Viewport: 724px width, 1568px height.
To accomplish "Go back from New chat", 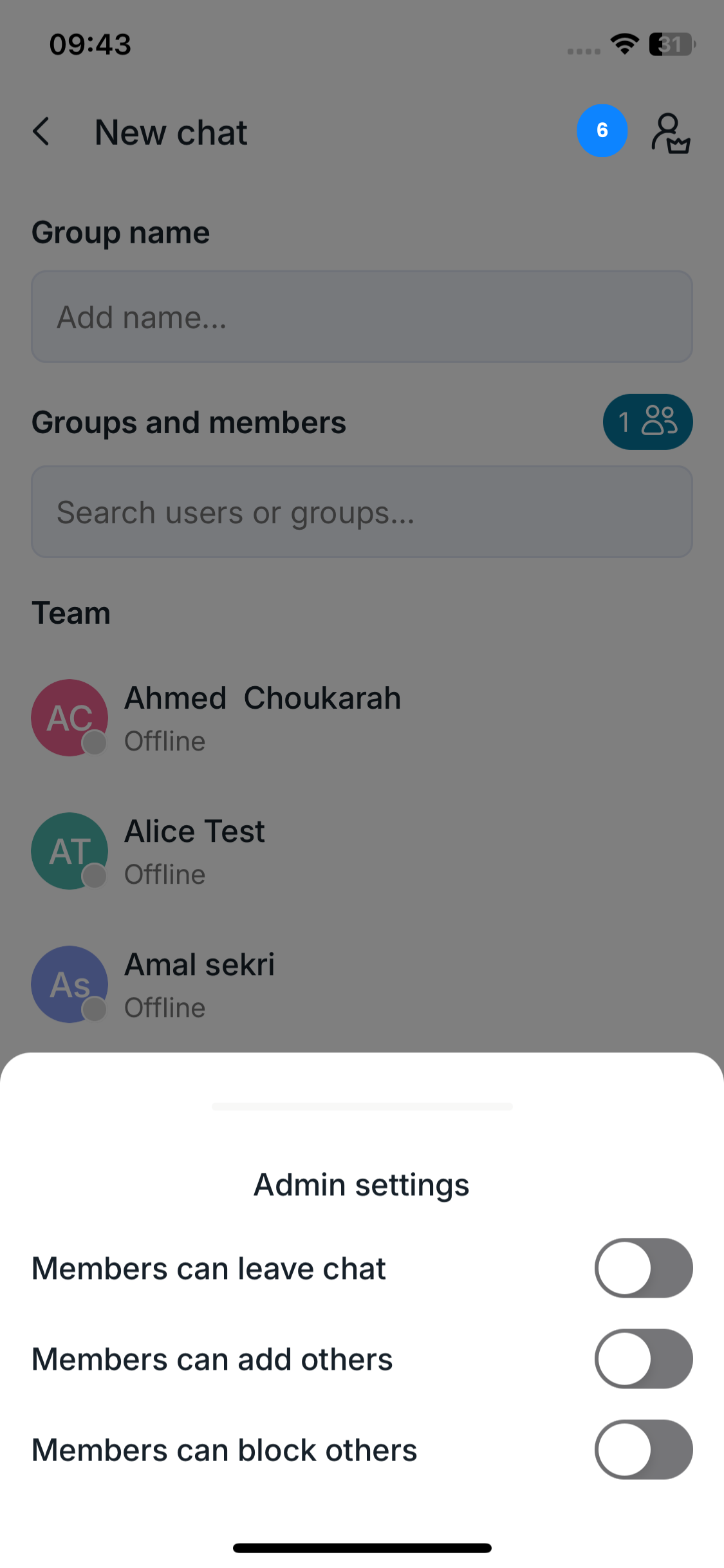I will [x=42, y=132].
